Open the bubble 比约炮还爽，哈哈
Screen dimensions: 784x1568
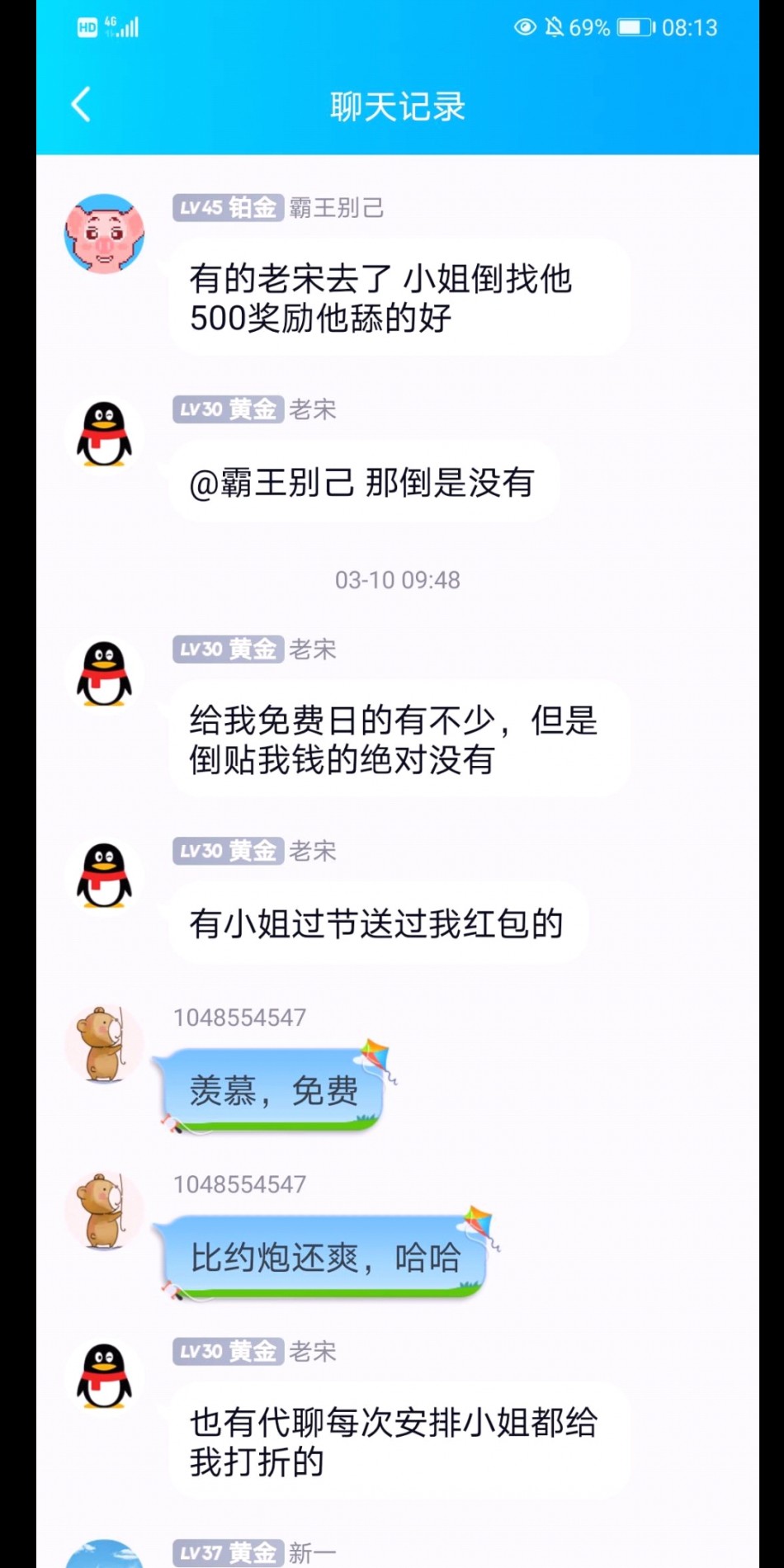pos(325,1257)
